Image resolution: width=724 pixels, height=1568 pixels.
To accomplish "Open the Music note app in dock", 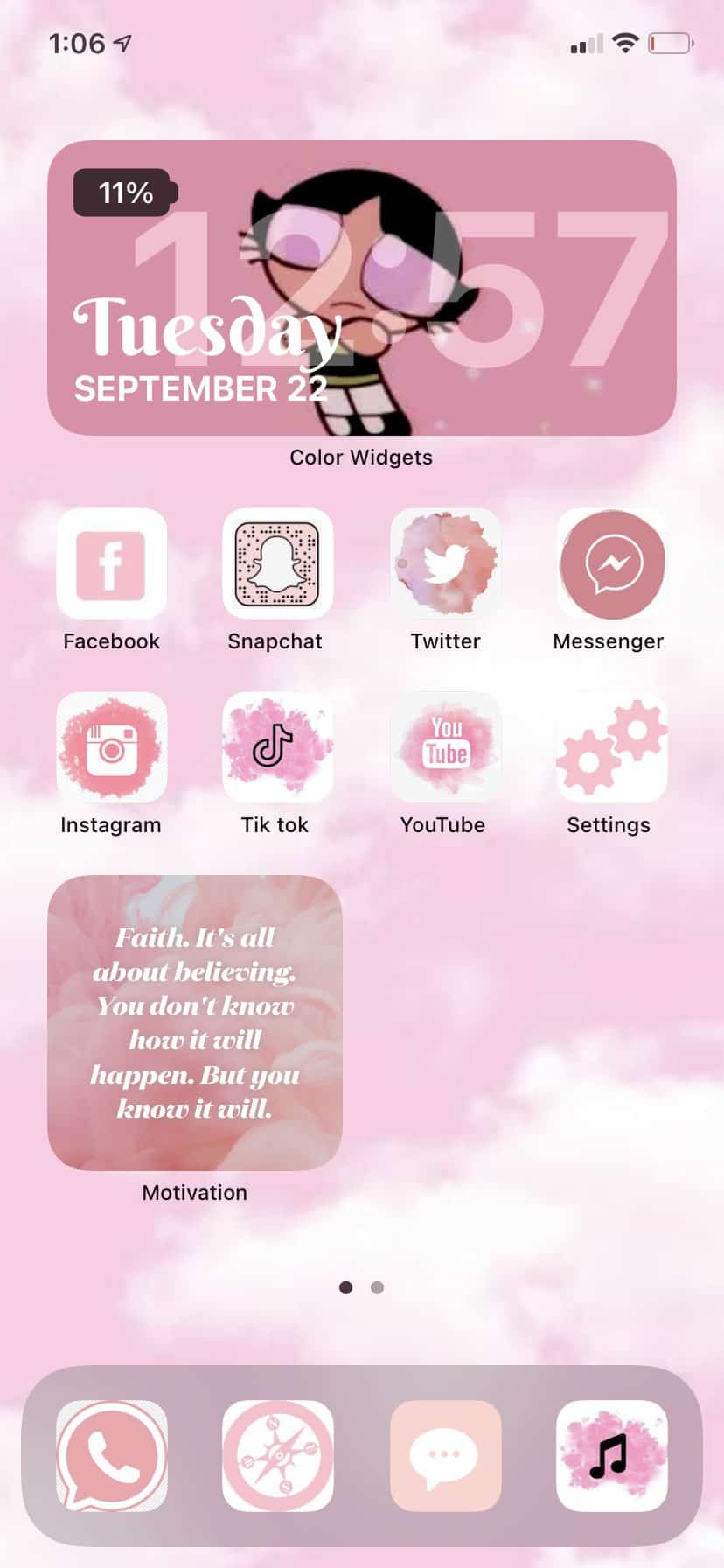I will click(611, 1455).
